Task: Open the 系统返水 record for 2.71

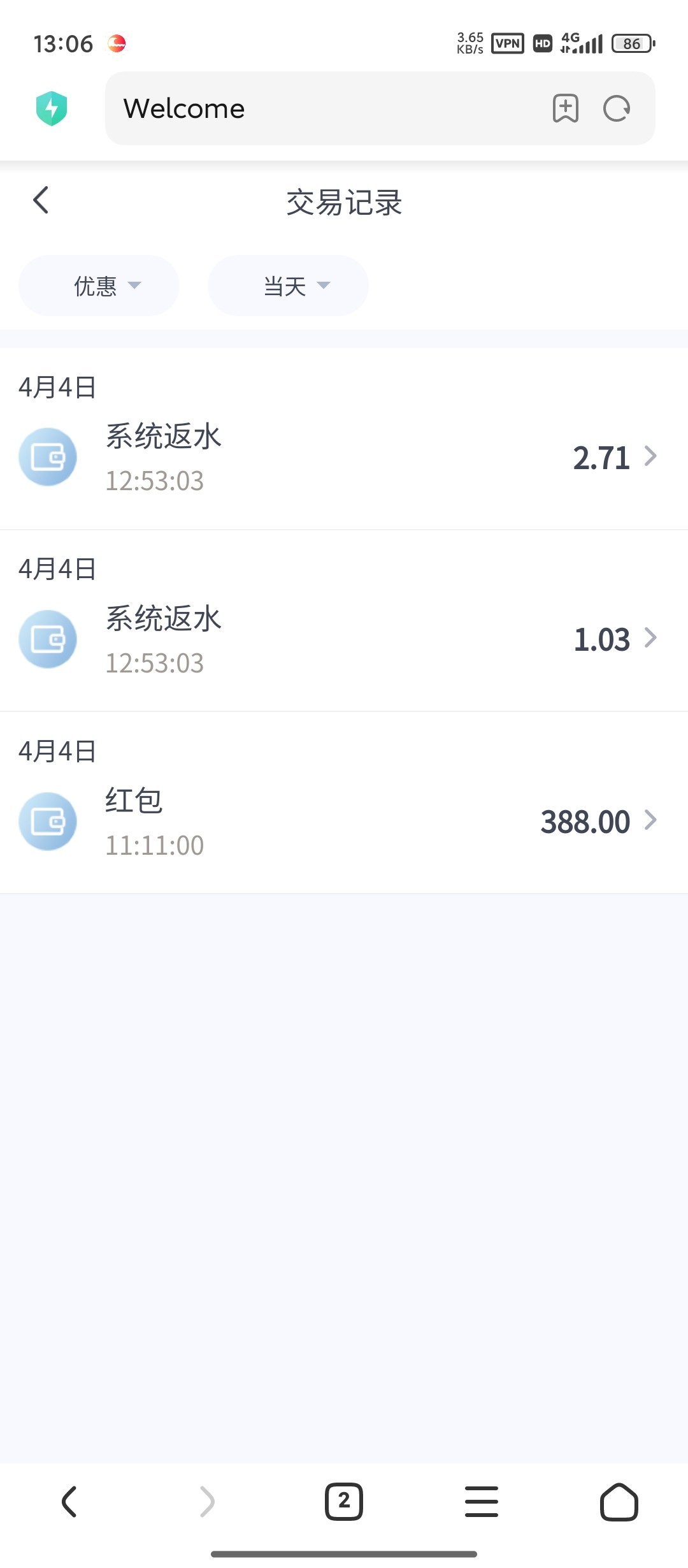Action: 344,458
